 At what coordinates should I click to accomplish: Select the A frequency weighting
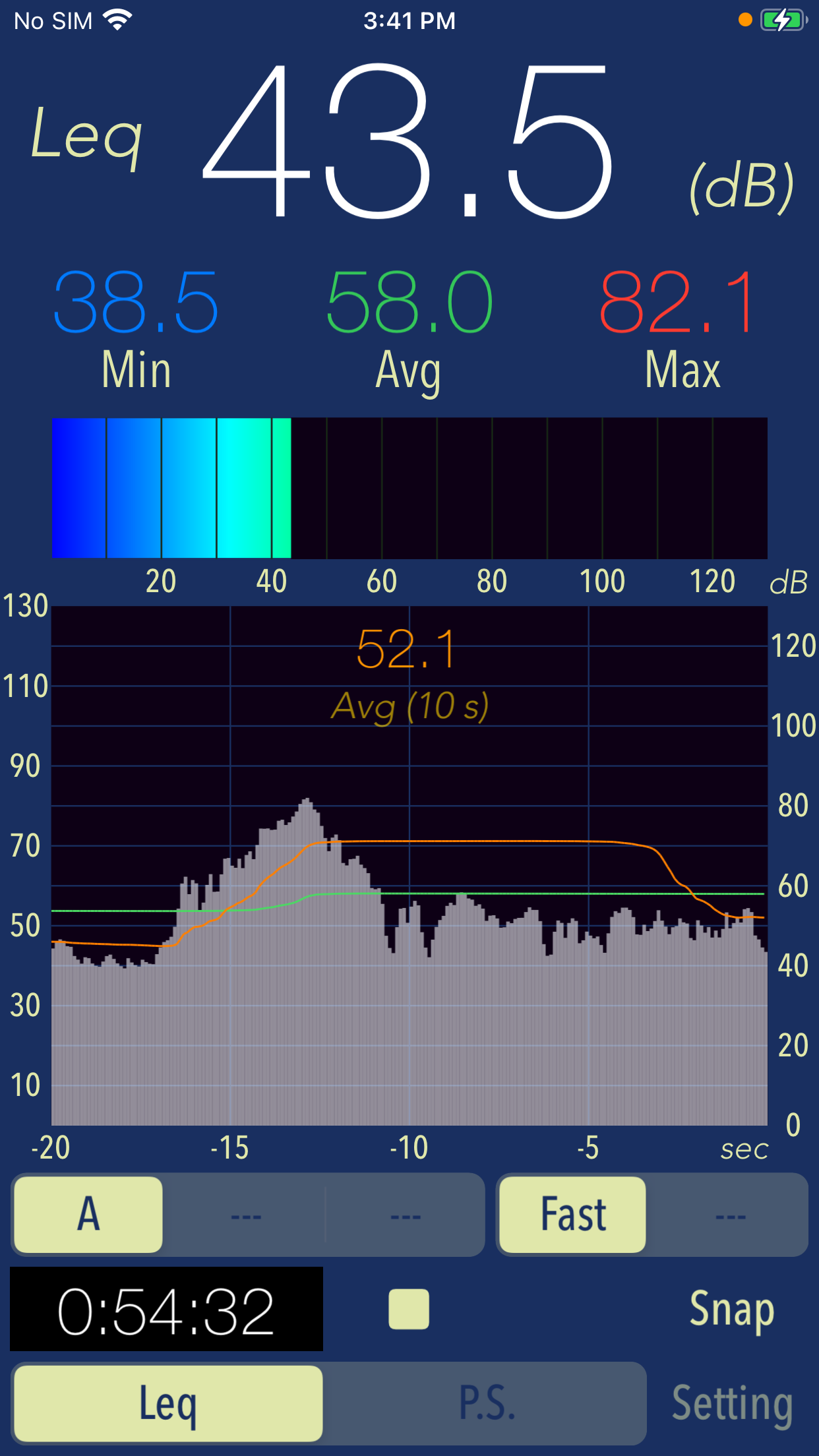click(x=88, y=1214)
